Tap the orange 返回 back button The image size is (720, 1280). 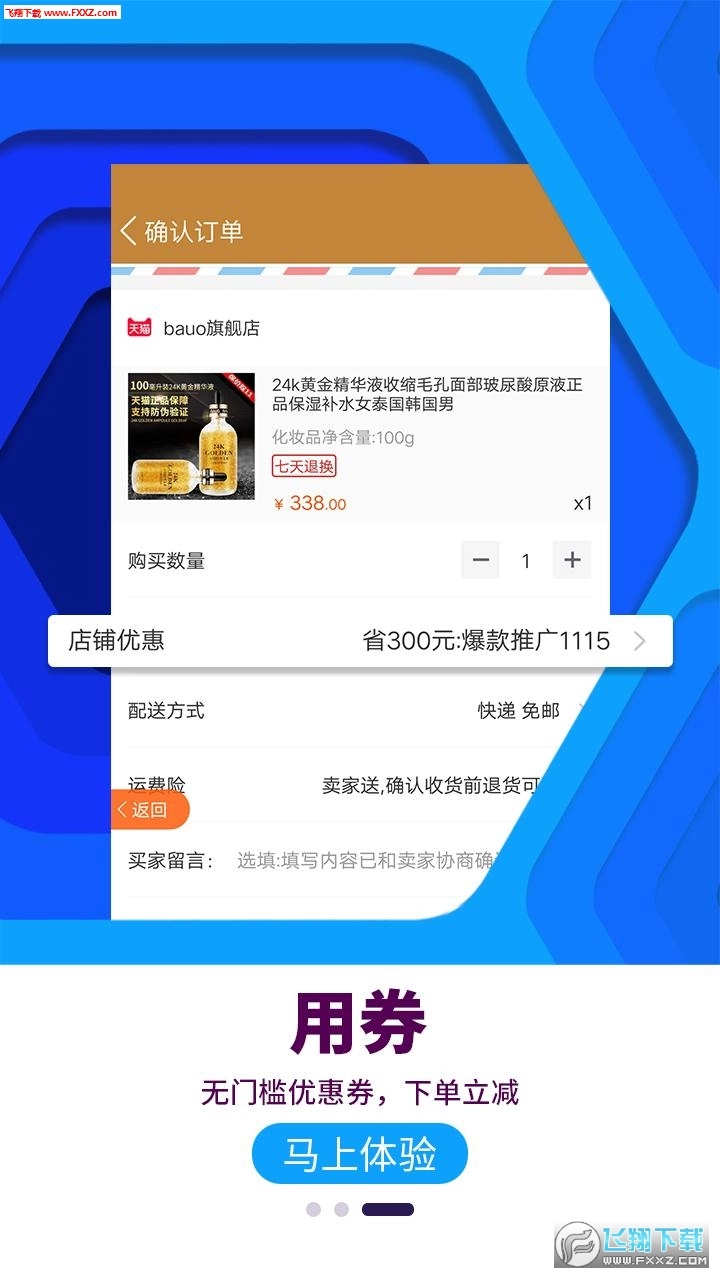[x=148, y=810]
